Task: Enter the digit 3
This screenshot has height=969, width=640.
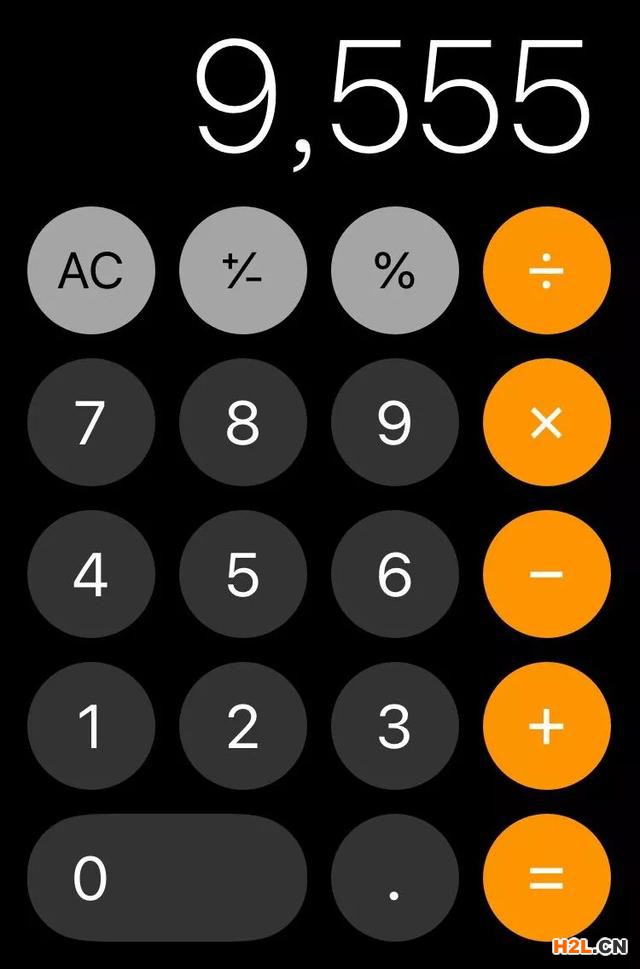Action: [395, 726]
